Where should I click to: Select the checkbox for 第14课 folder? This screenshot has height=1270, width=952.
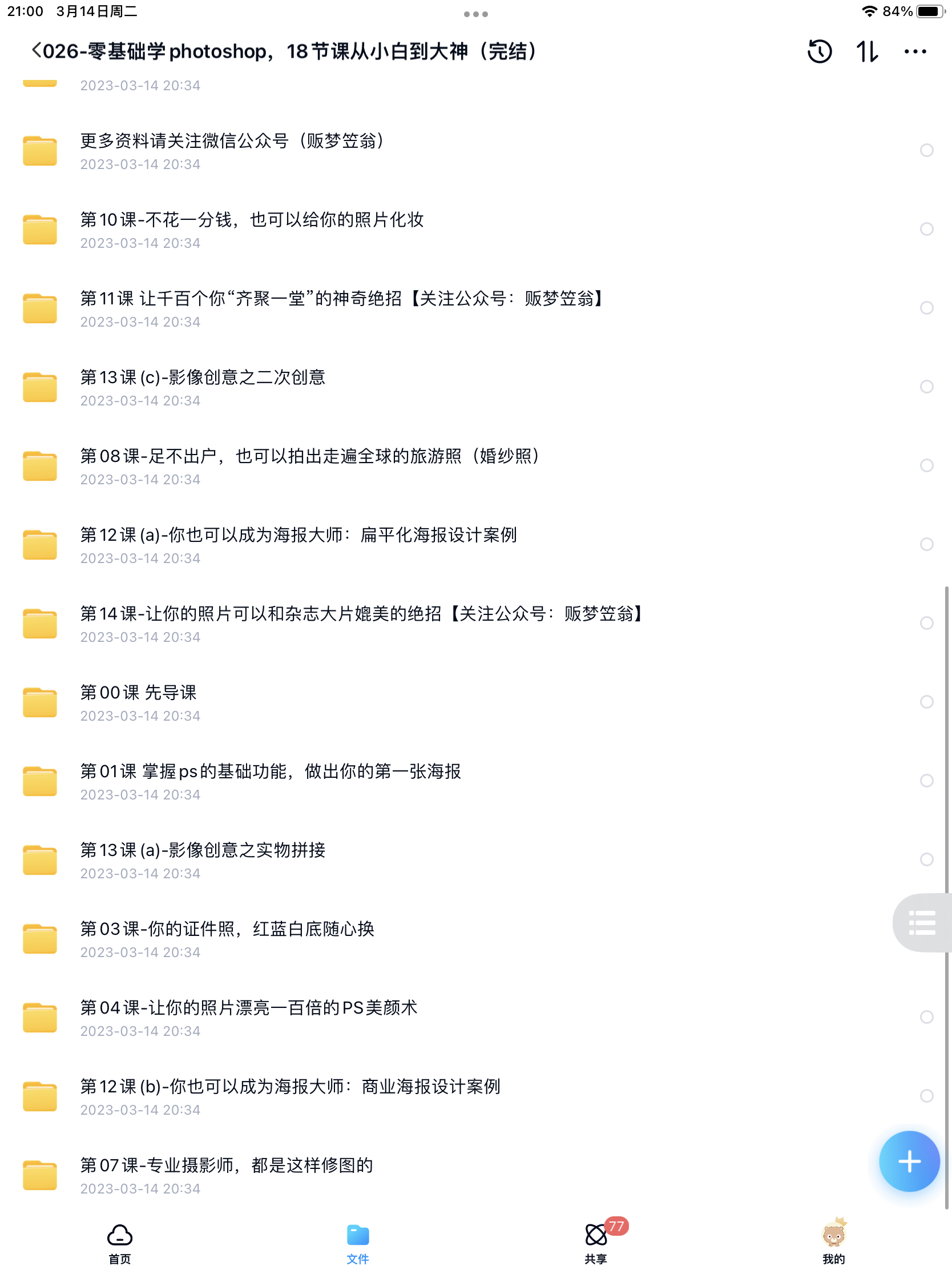[x=926, y=623]
